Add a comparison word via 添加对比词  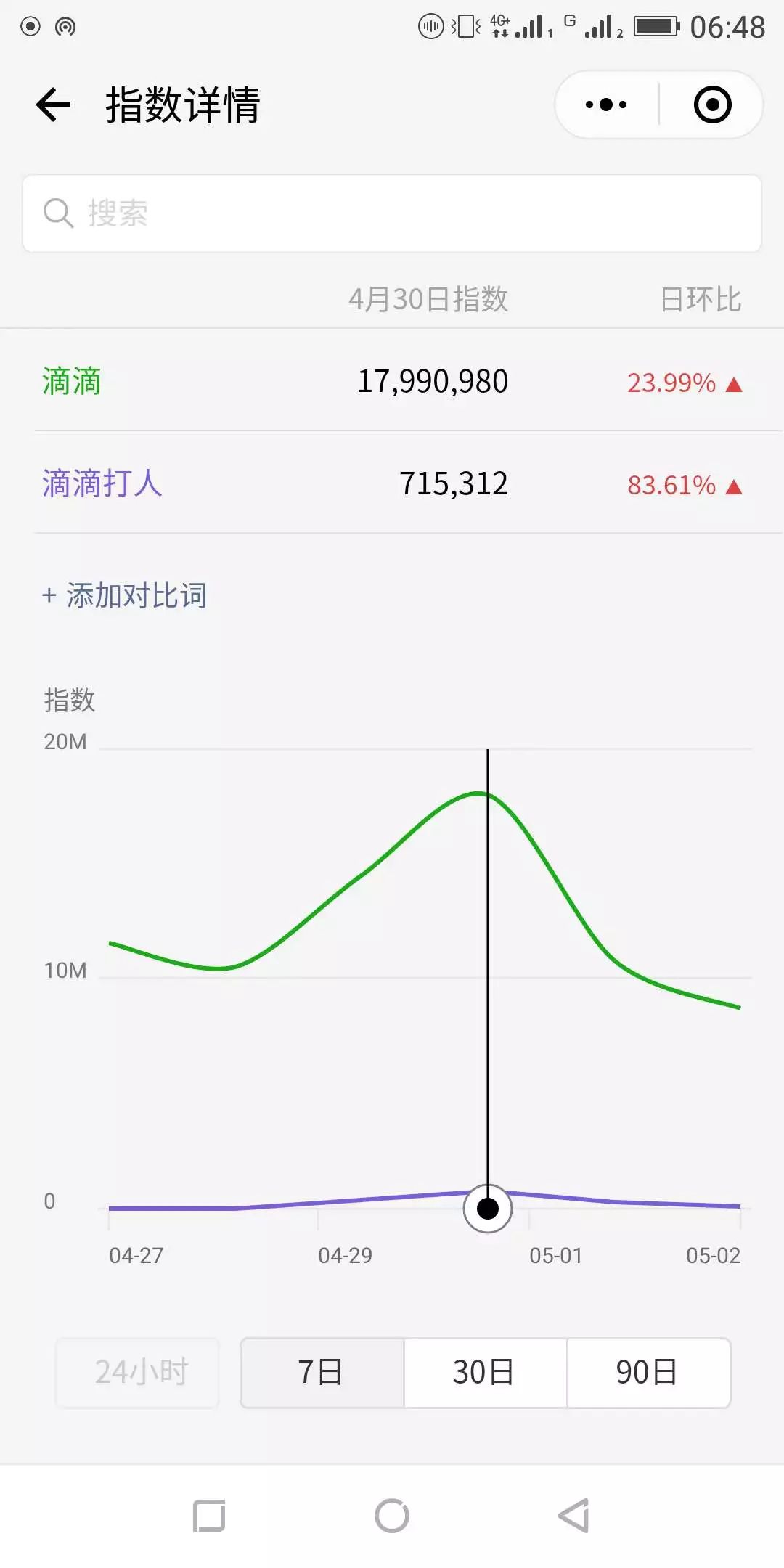coord(124,595)
